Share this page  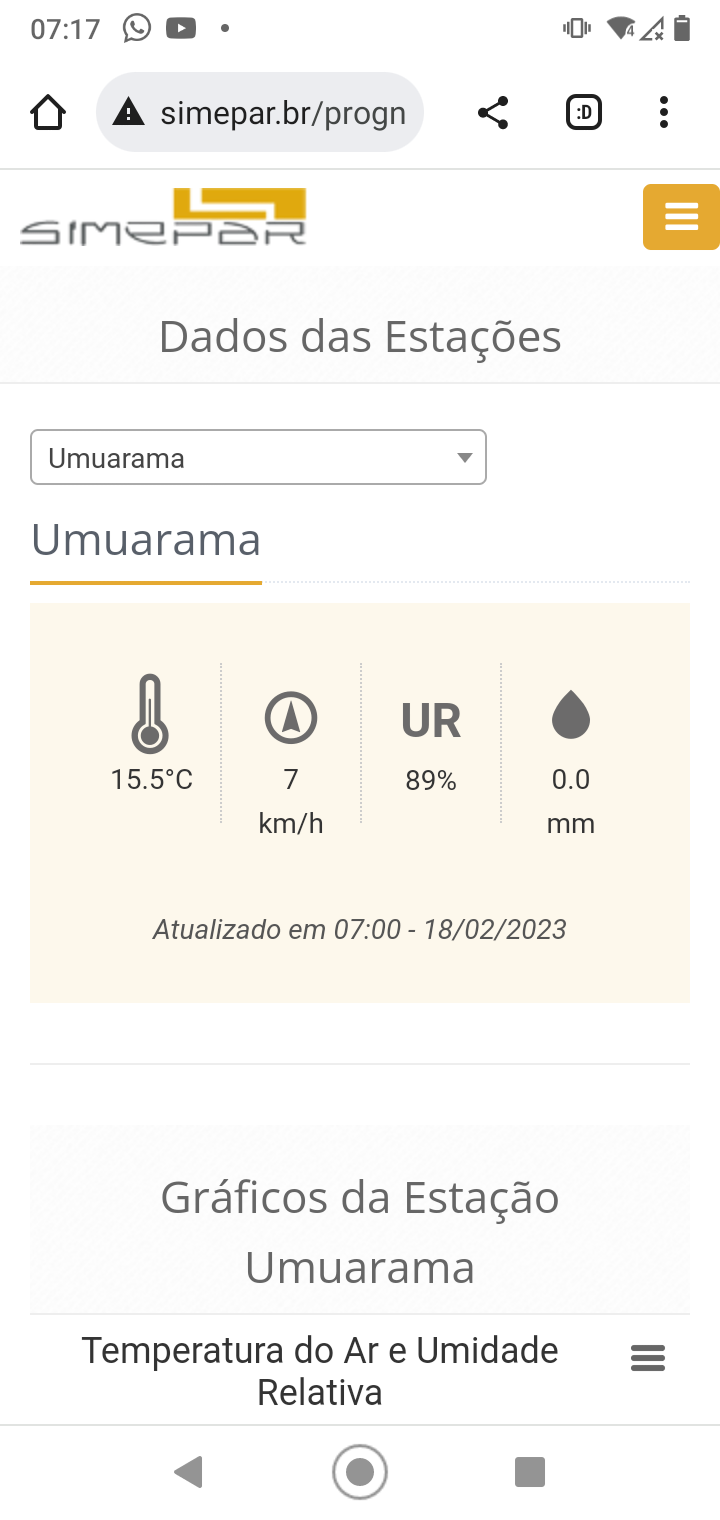pos(493,113)
